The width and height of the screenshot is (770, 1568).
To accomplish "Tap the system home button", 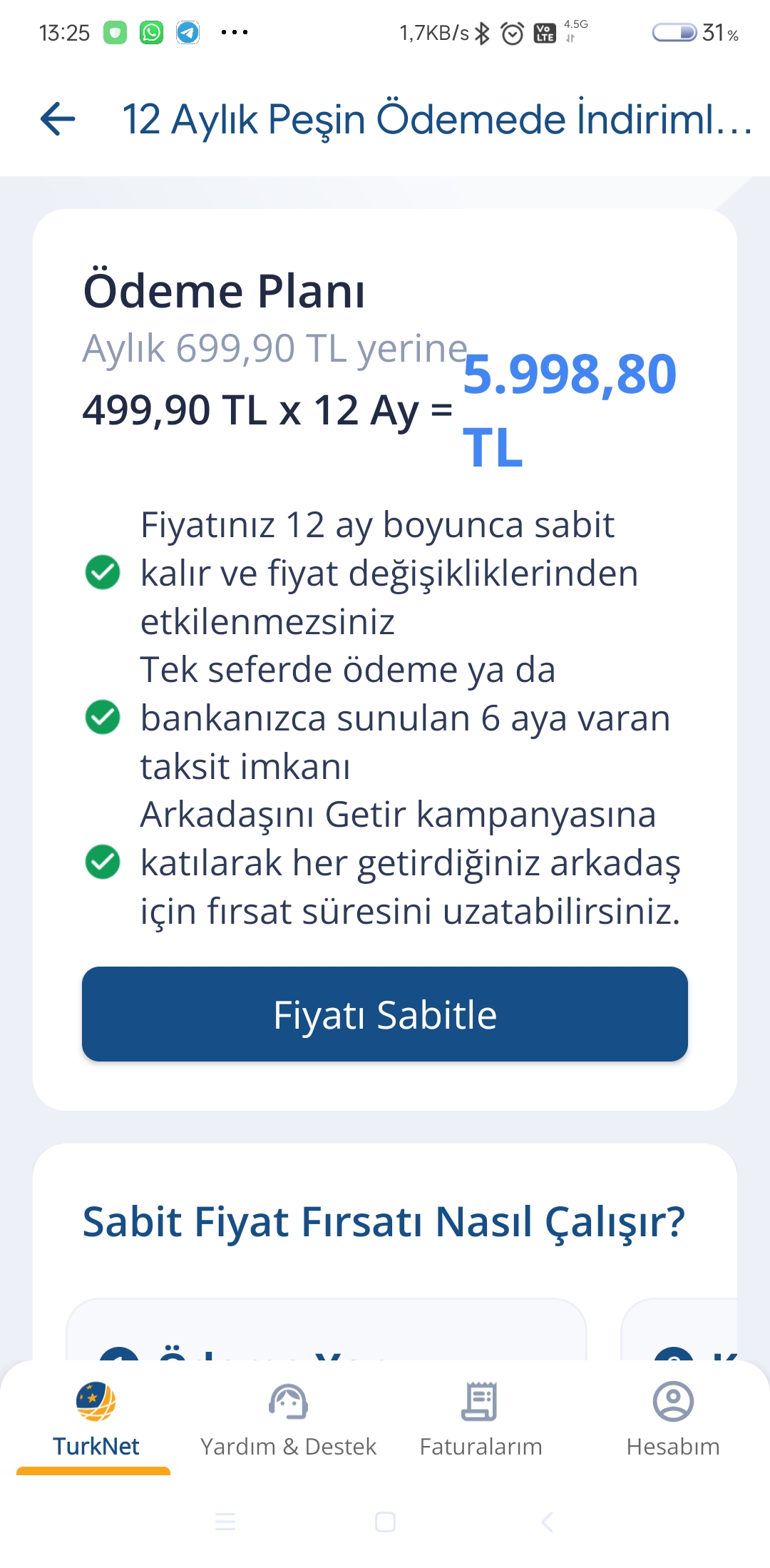I will click(385, 1522).
